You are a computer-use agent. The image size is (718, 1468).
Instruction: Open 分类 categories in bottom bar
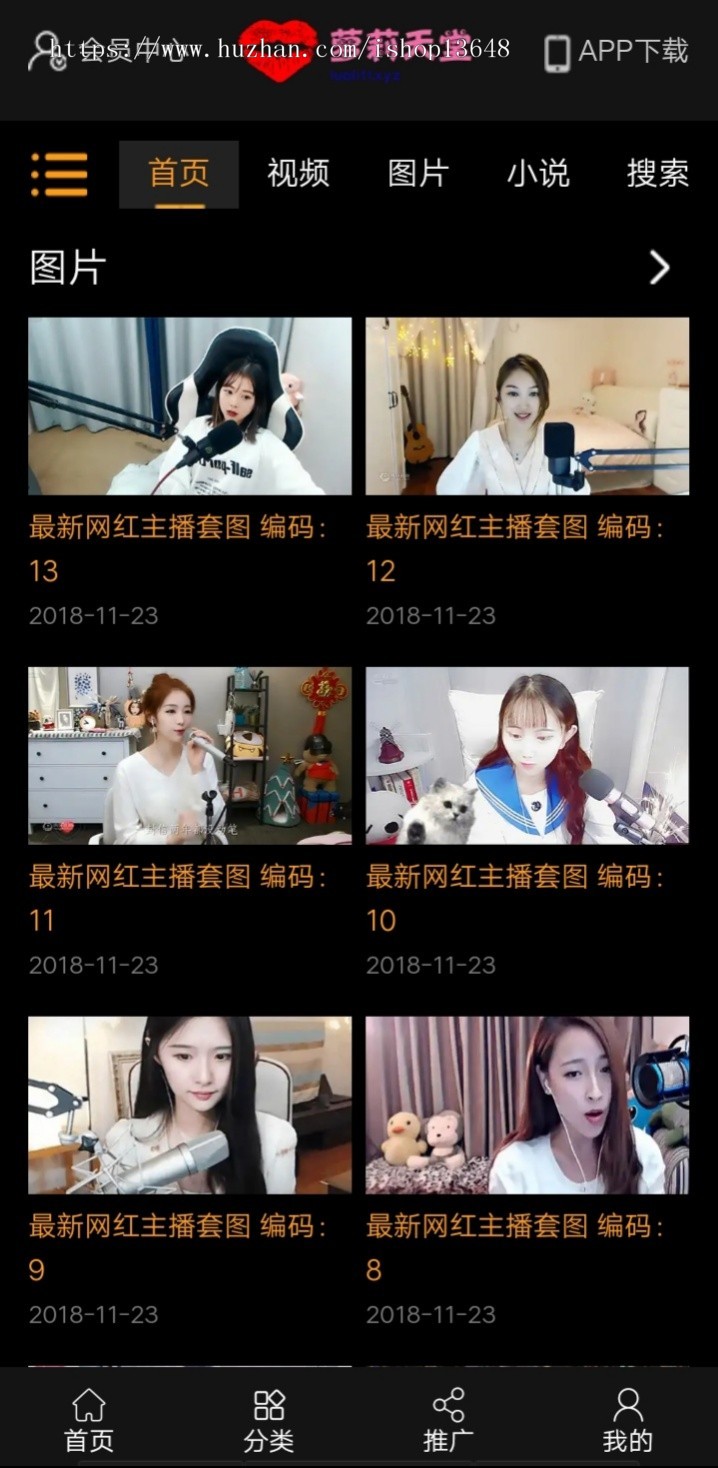269,1420
